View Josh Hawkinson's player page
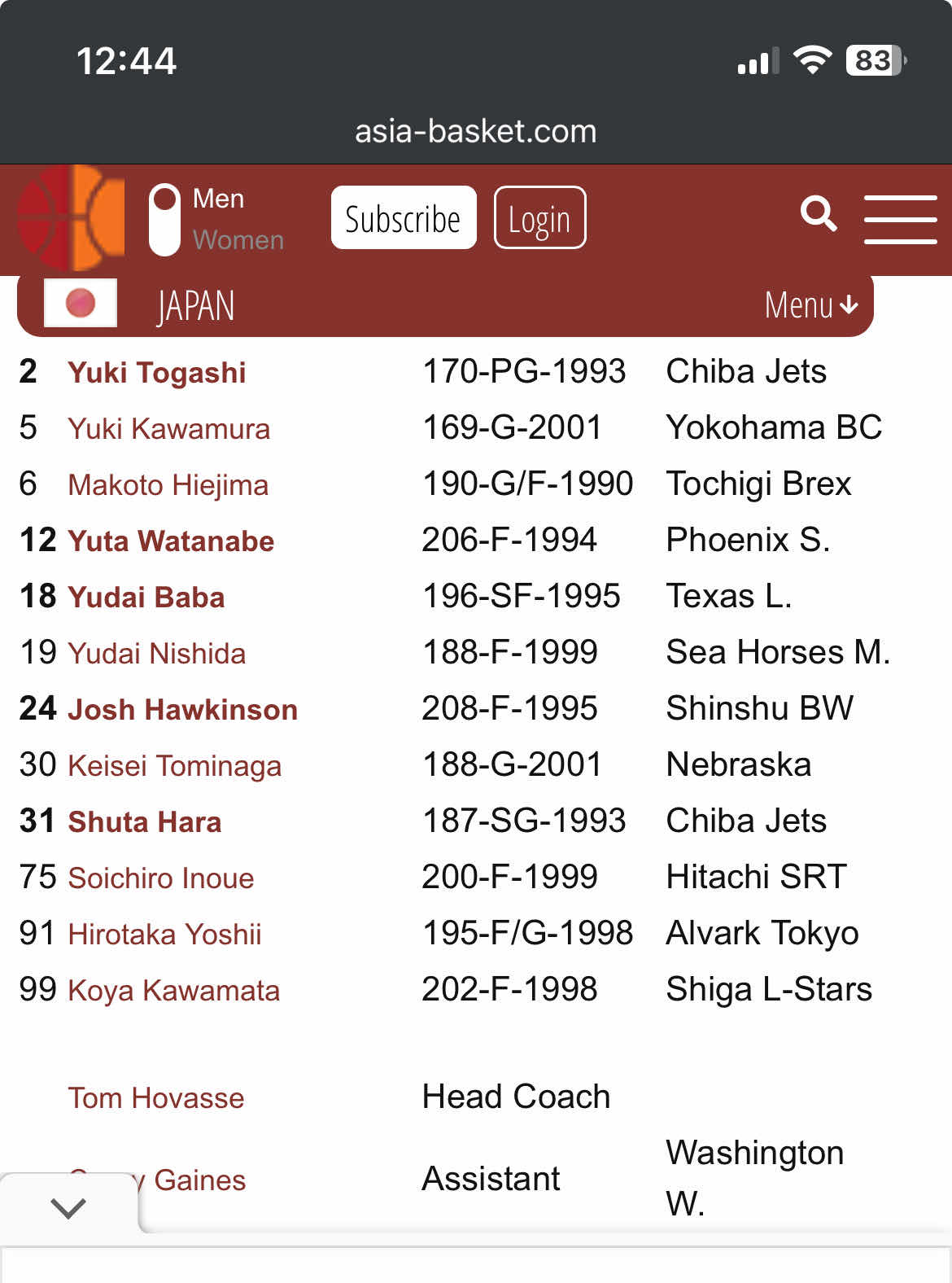Image resolution: width=952 pixels, height=1283 pixels. pos(182,710)
